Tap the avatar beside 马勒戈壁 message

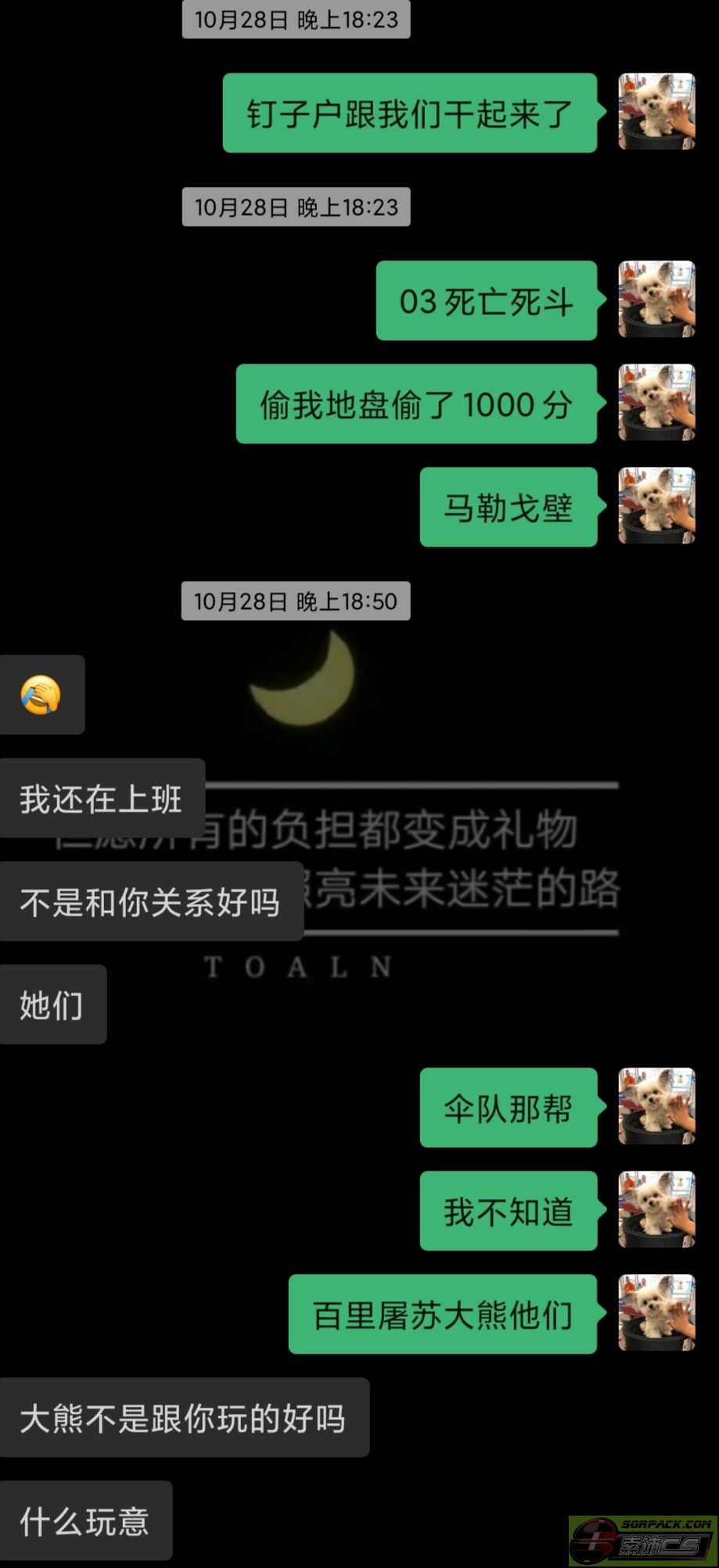click(656, 506)
